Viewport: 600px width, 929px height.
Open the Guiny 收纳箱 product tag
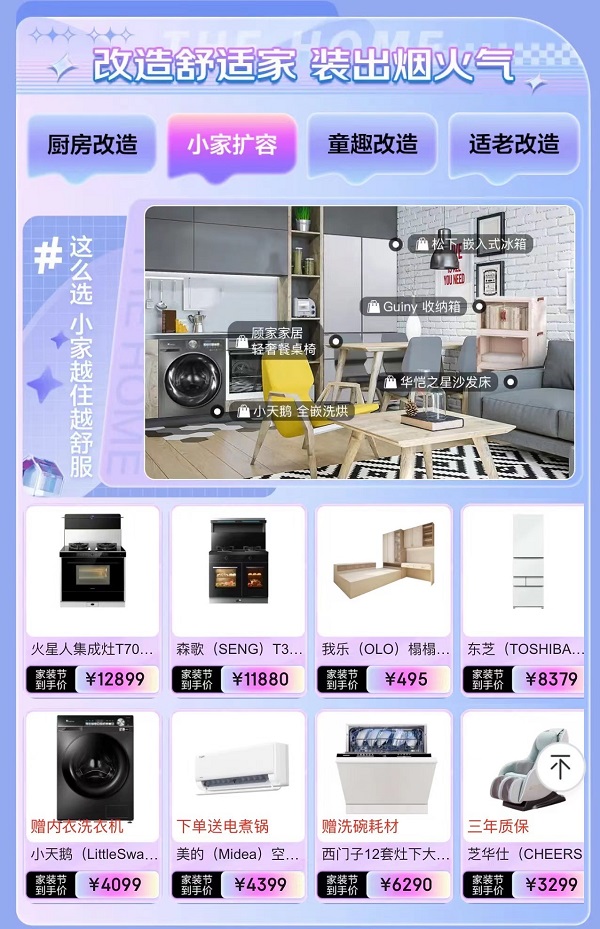414,307
